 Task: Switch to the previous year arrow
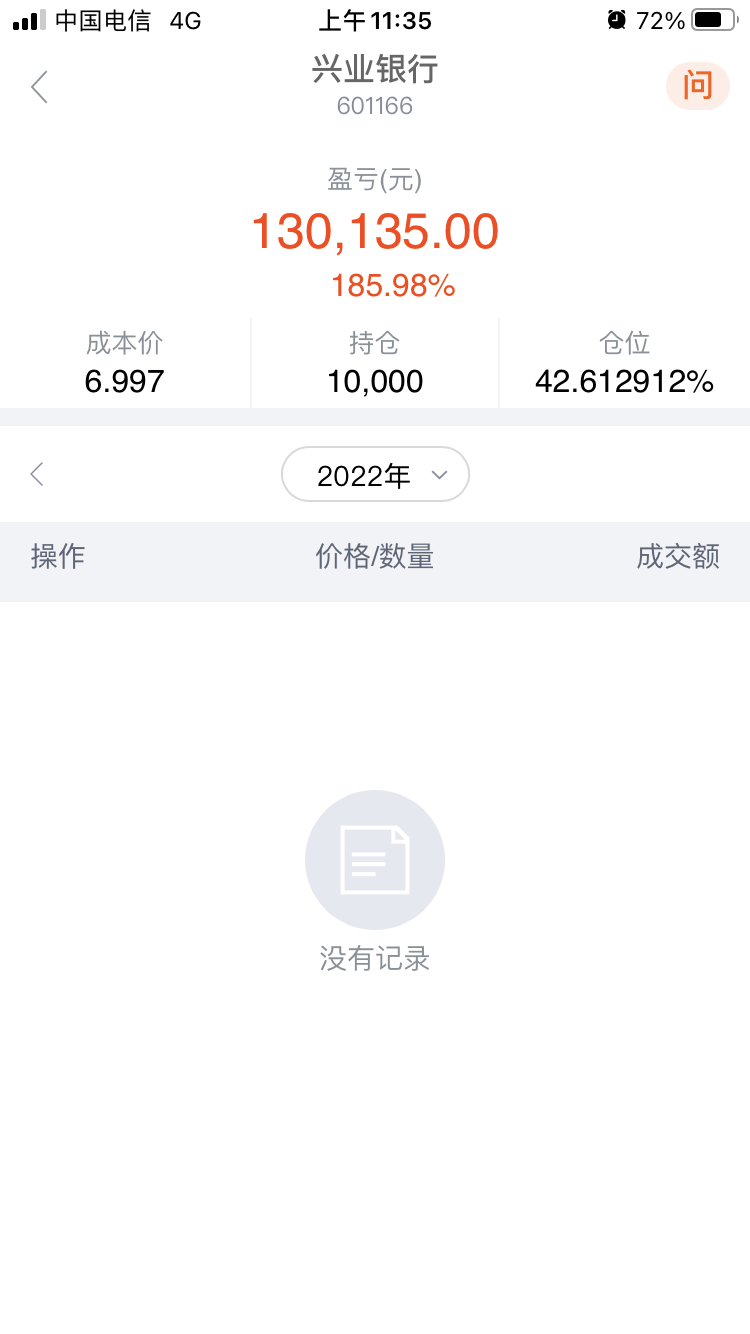[38, 474]
